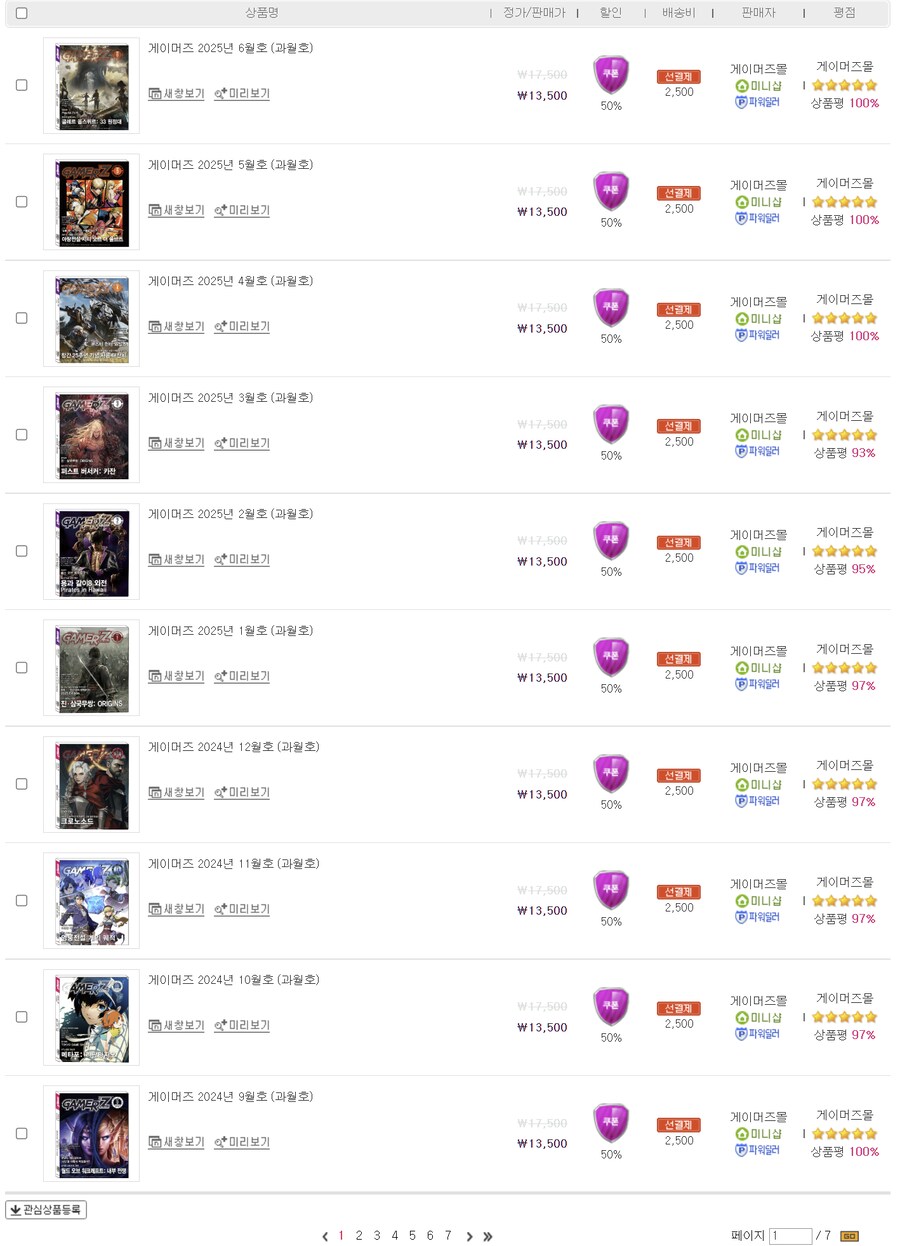Check the checkbox for 게이머즈 2025년 6월호
Screen dimensions: 900x1246
(x=21, y=85)
